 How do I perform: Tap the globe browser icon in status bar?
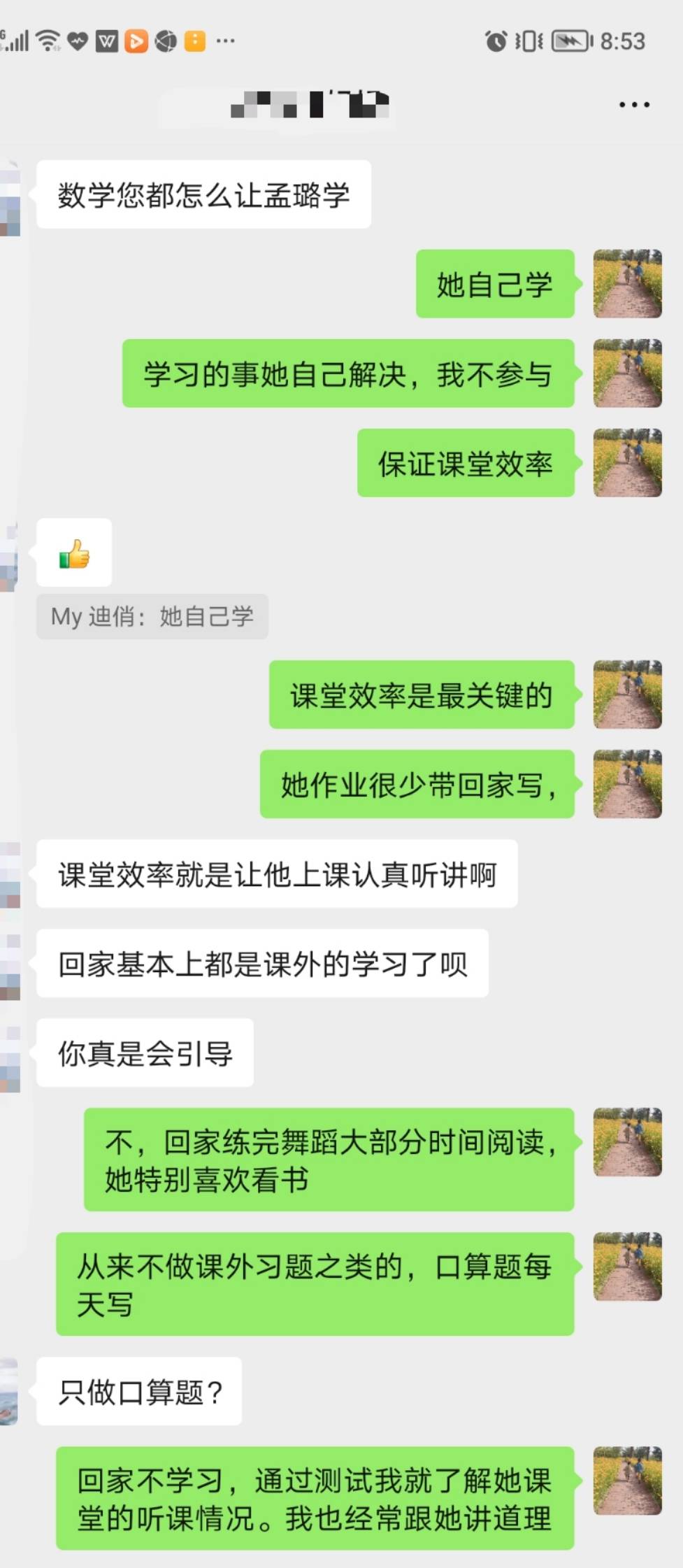pyautogui.click(x=164, y=41)
